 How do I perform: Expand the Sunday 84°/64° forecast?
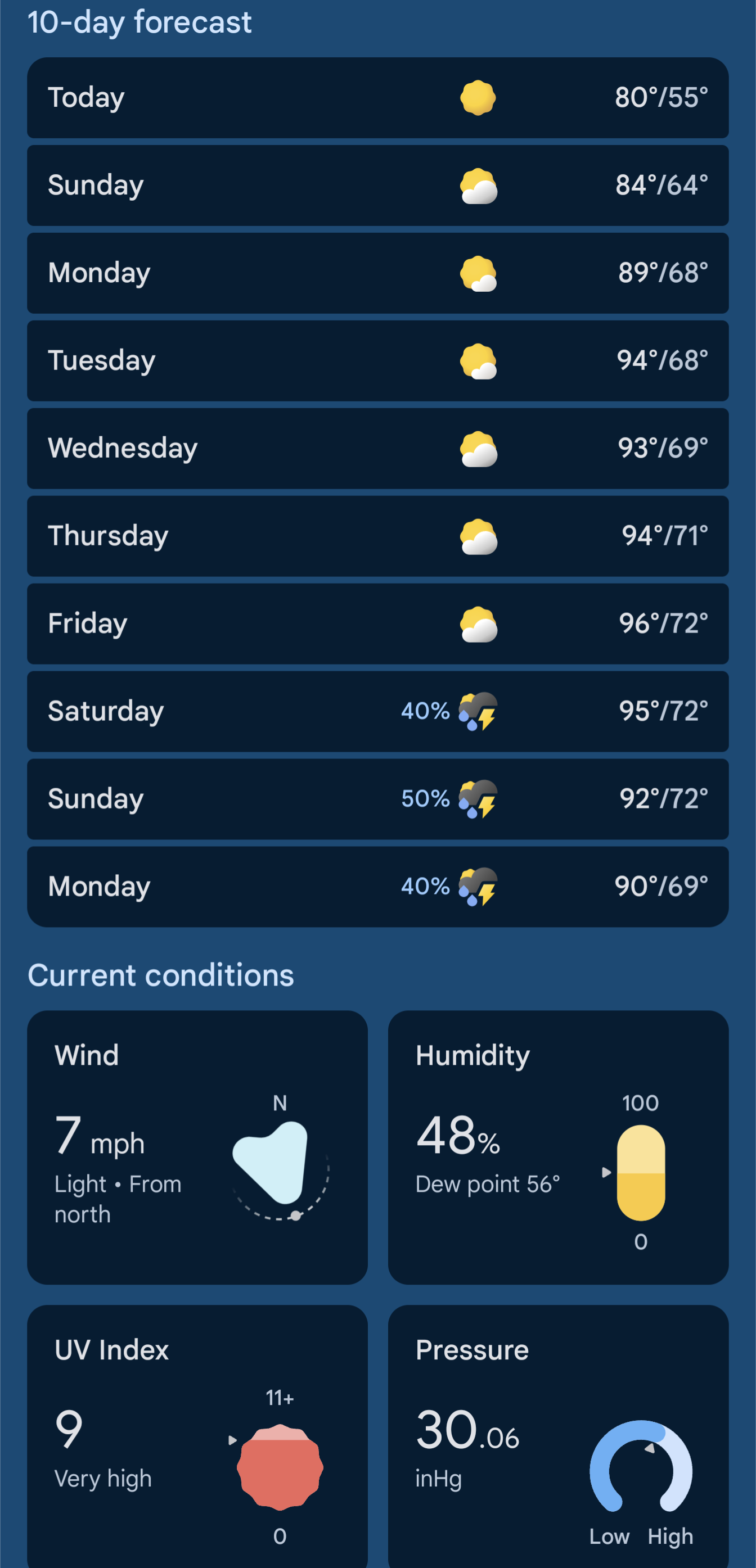(377, 186)
